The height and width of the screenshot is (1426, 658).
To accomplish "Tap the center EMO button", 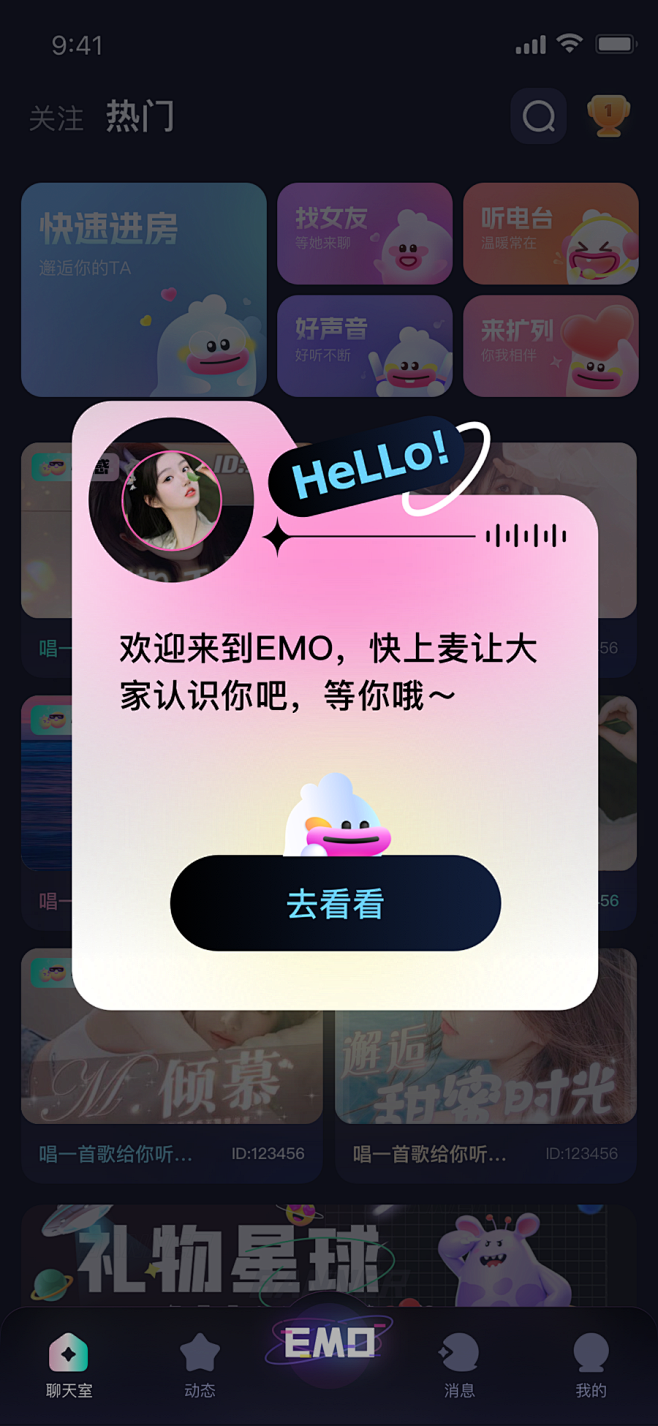I will pos(329,1344).
